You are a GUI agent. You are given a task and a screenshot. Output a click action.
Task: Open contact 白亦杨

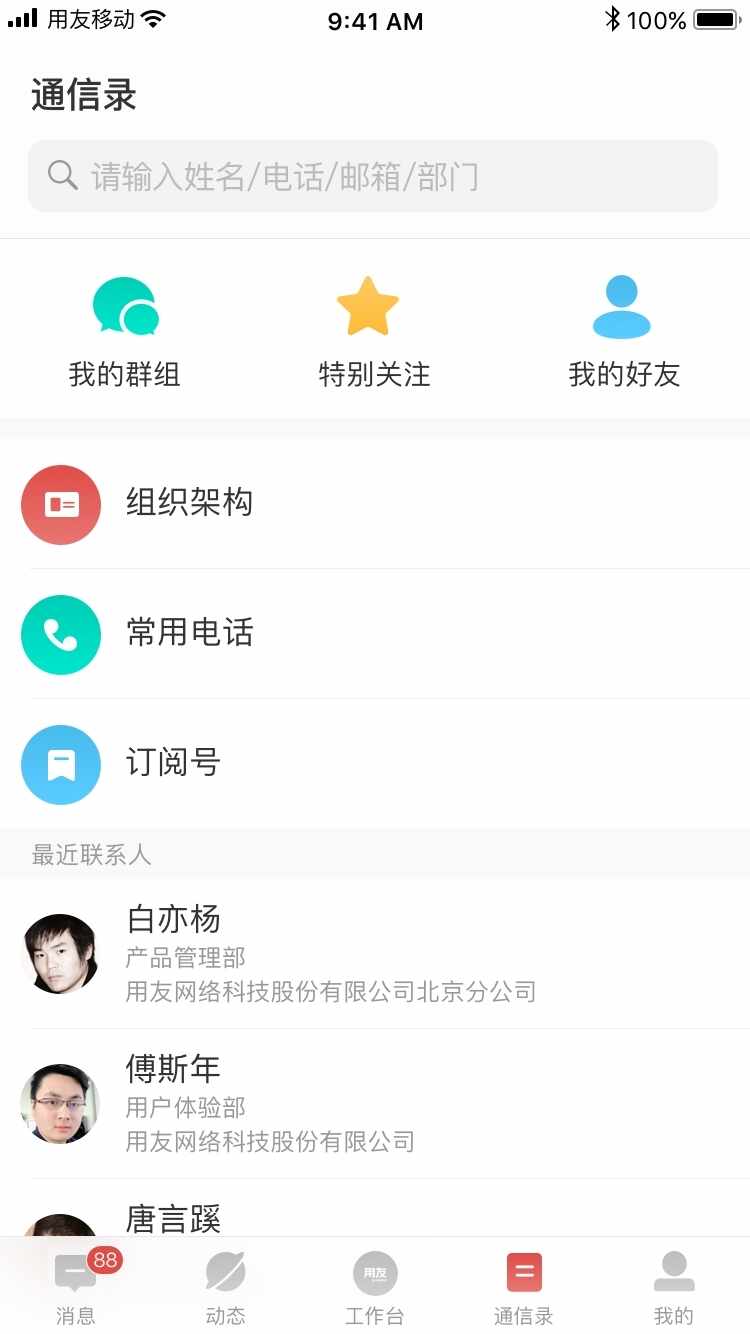[375, 954]
